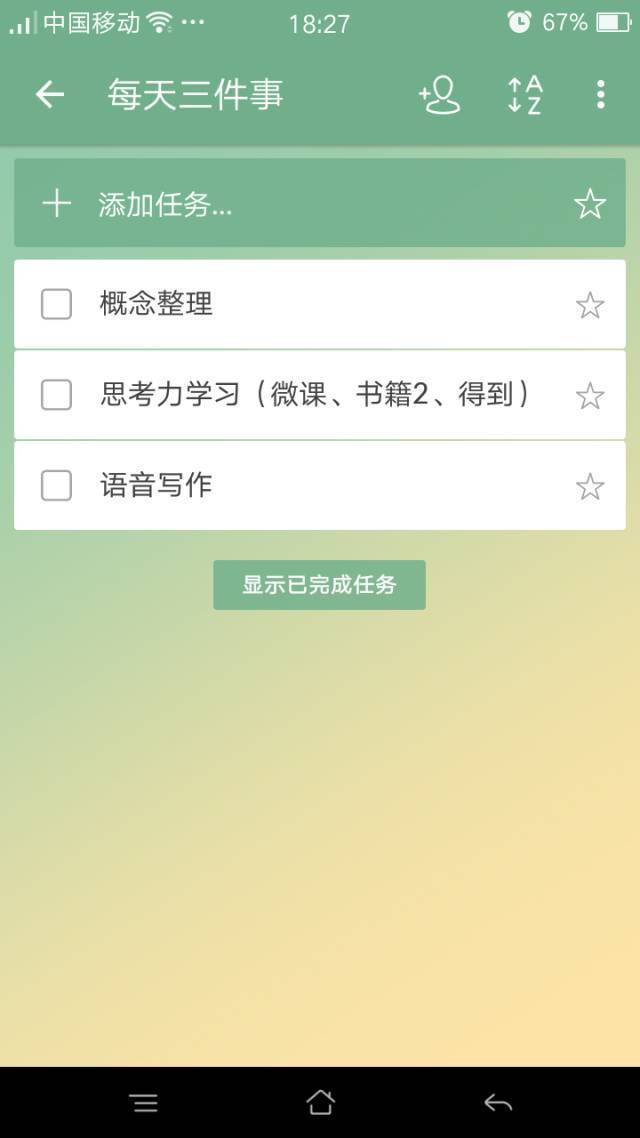Open the three-dot overflow menu
Screen dimensions: 640x1138
[600, 95]
